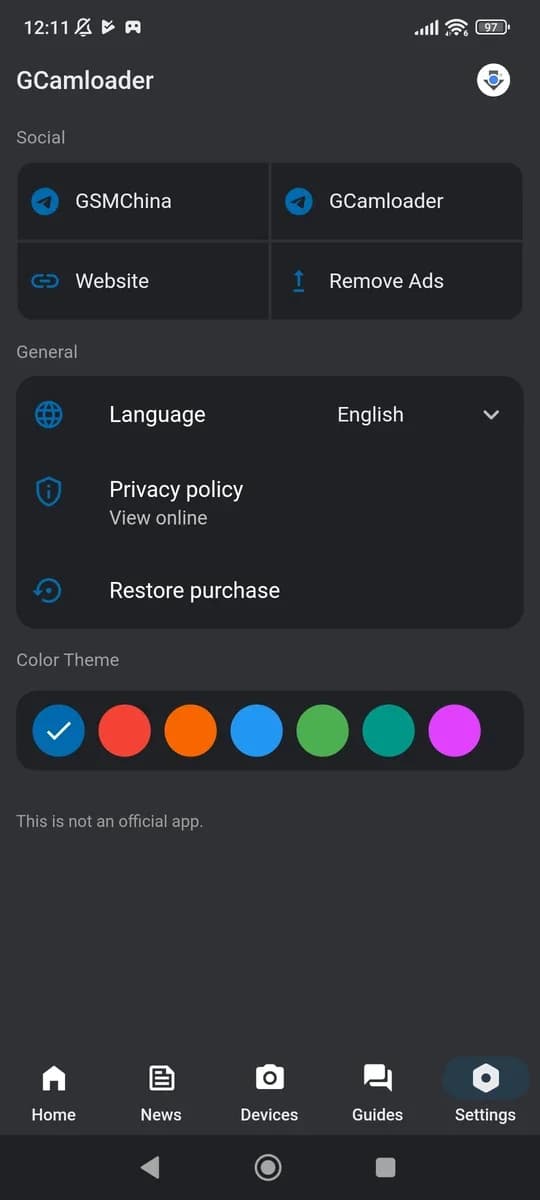Open the GSMChina Telegram channel
Screen dimensions: 540x1200
click(143, 201)
